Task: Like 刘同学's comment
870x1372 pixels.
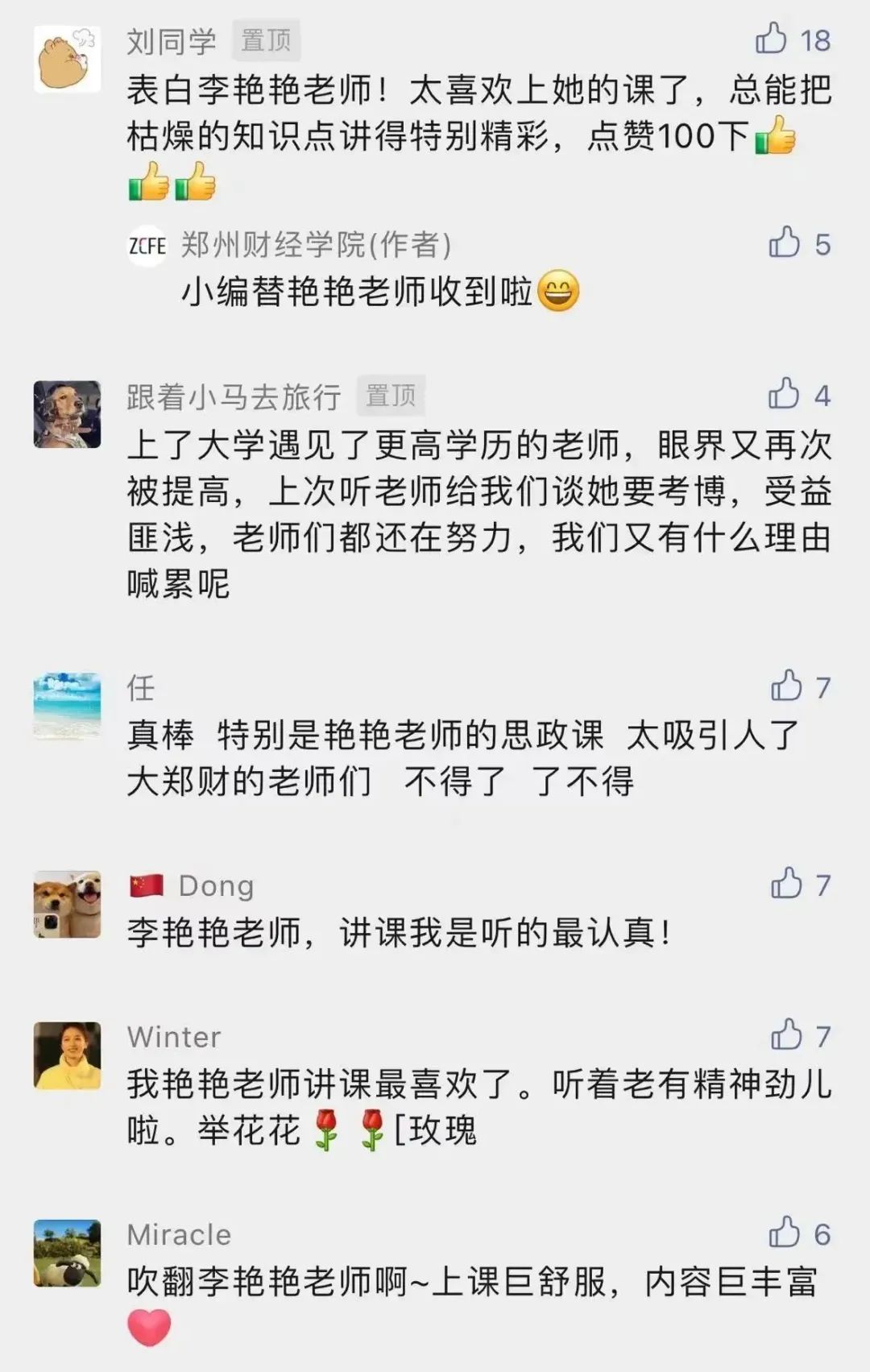Action: (771, 39)
